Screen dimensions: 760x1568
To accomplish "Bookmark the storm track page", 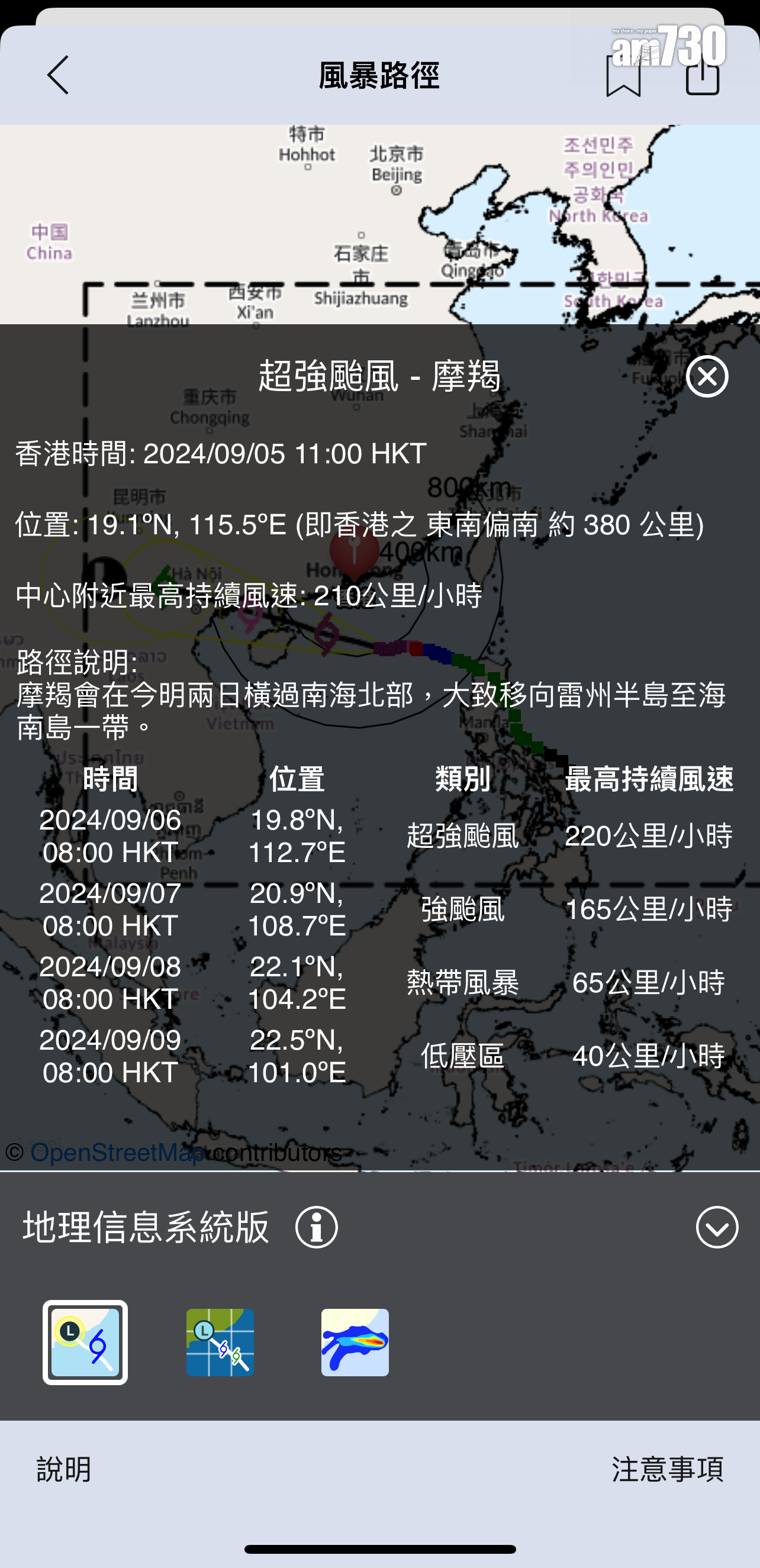I will click(623, 77).
